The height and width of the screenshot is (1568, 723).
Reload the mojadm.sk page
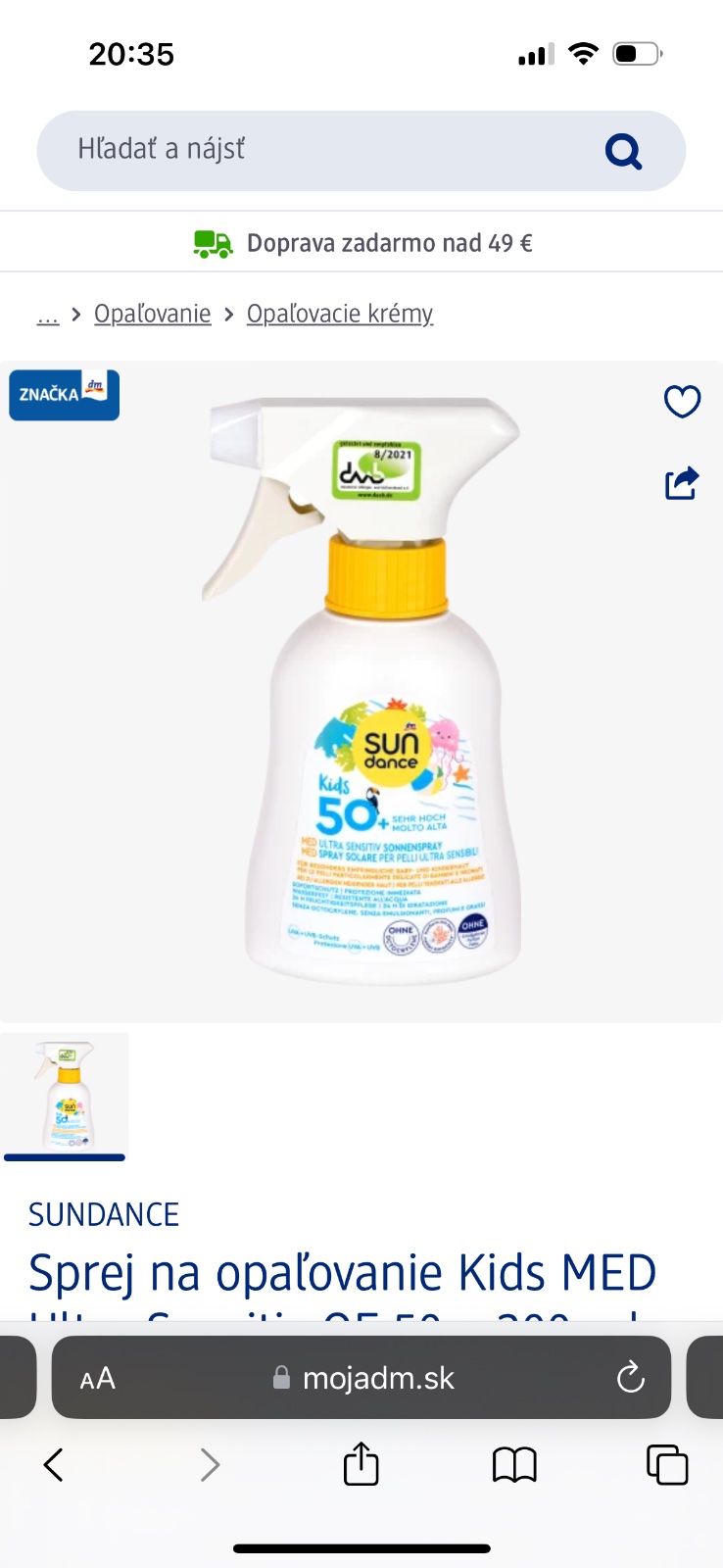click(x=630, y=1378)
